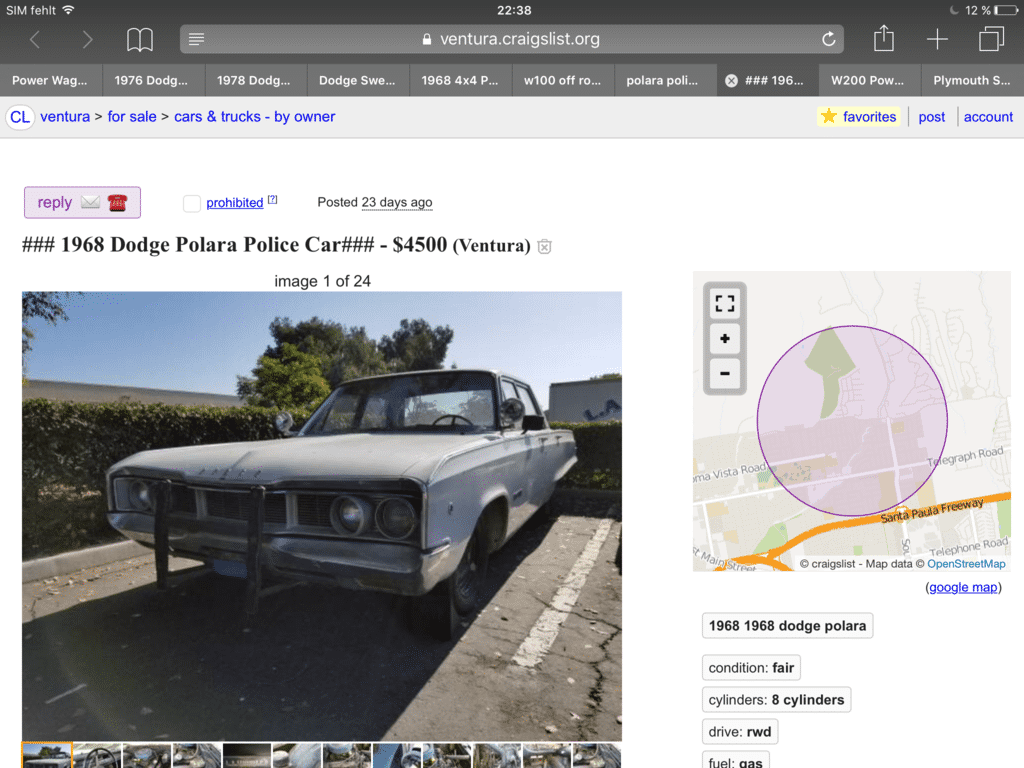This screenshot has width=1024, height=768.
Task: Reload the page
Action: pyautogui.click(x=828, y=40)
